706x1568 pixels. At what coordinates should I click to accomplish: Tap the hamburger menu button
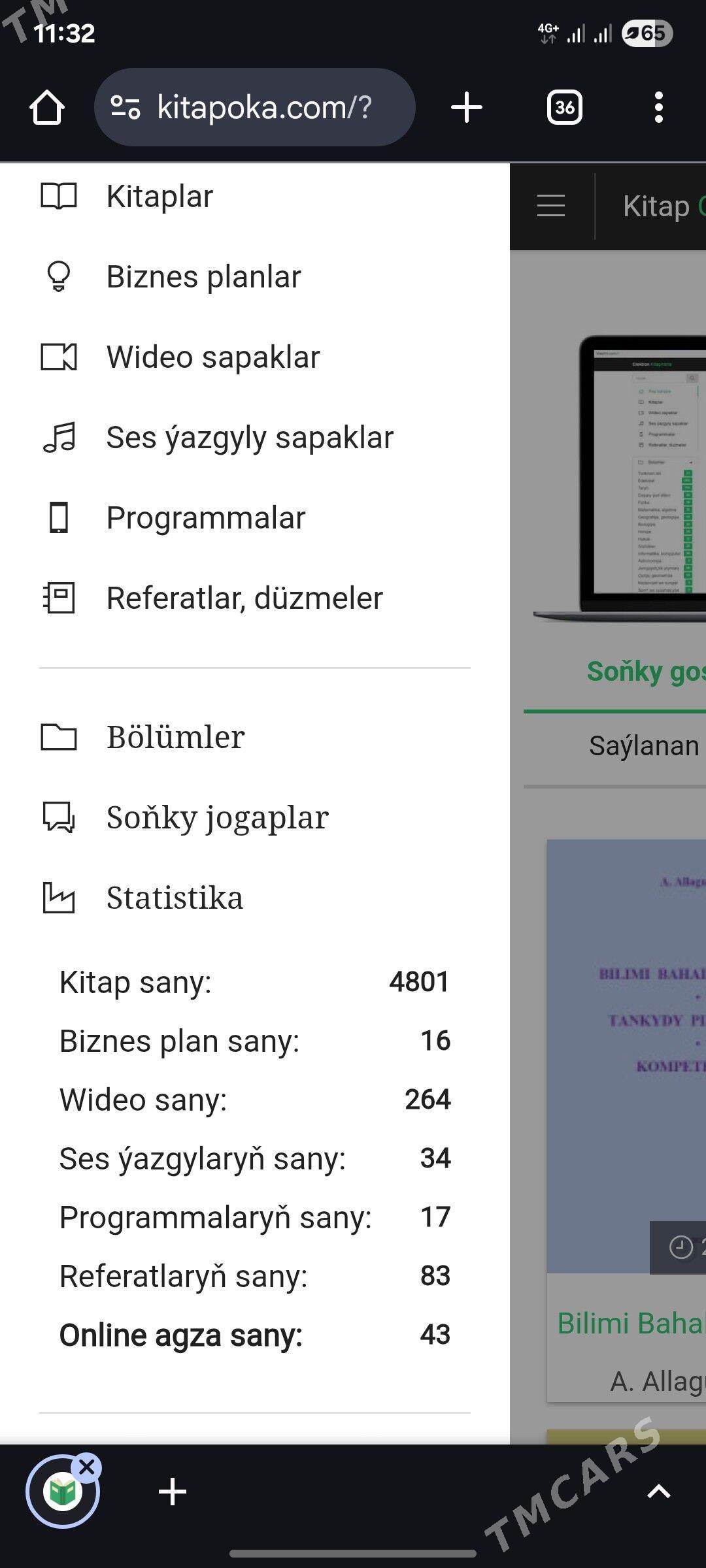[551, 206]
